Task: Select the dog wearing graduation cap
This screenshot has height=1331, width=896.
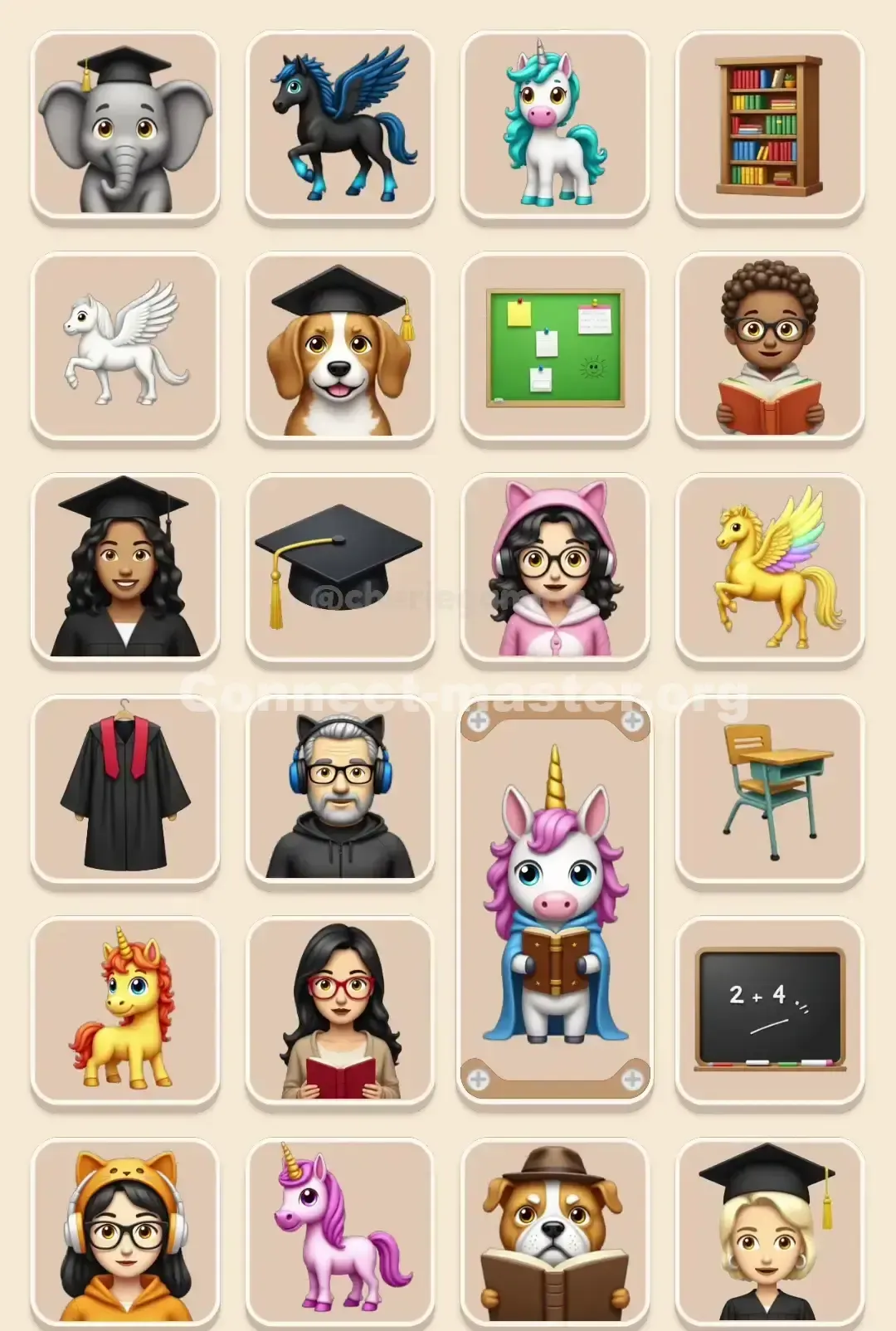Action: (x=340, y=347)
